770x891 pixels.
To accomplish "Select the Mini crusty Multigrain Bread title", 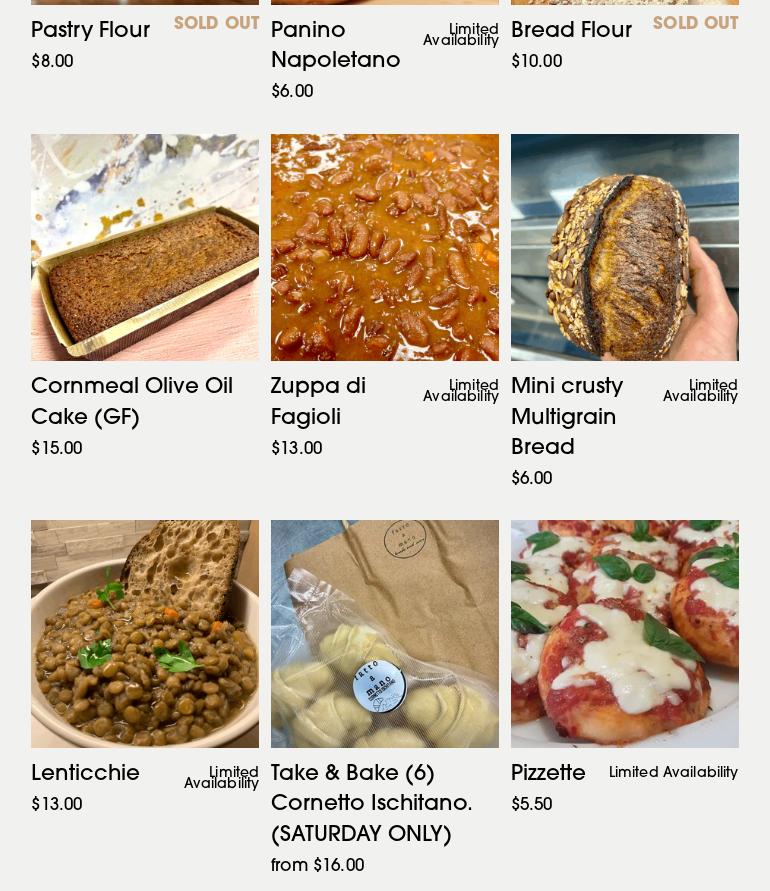I will coord(567,416).
